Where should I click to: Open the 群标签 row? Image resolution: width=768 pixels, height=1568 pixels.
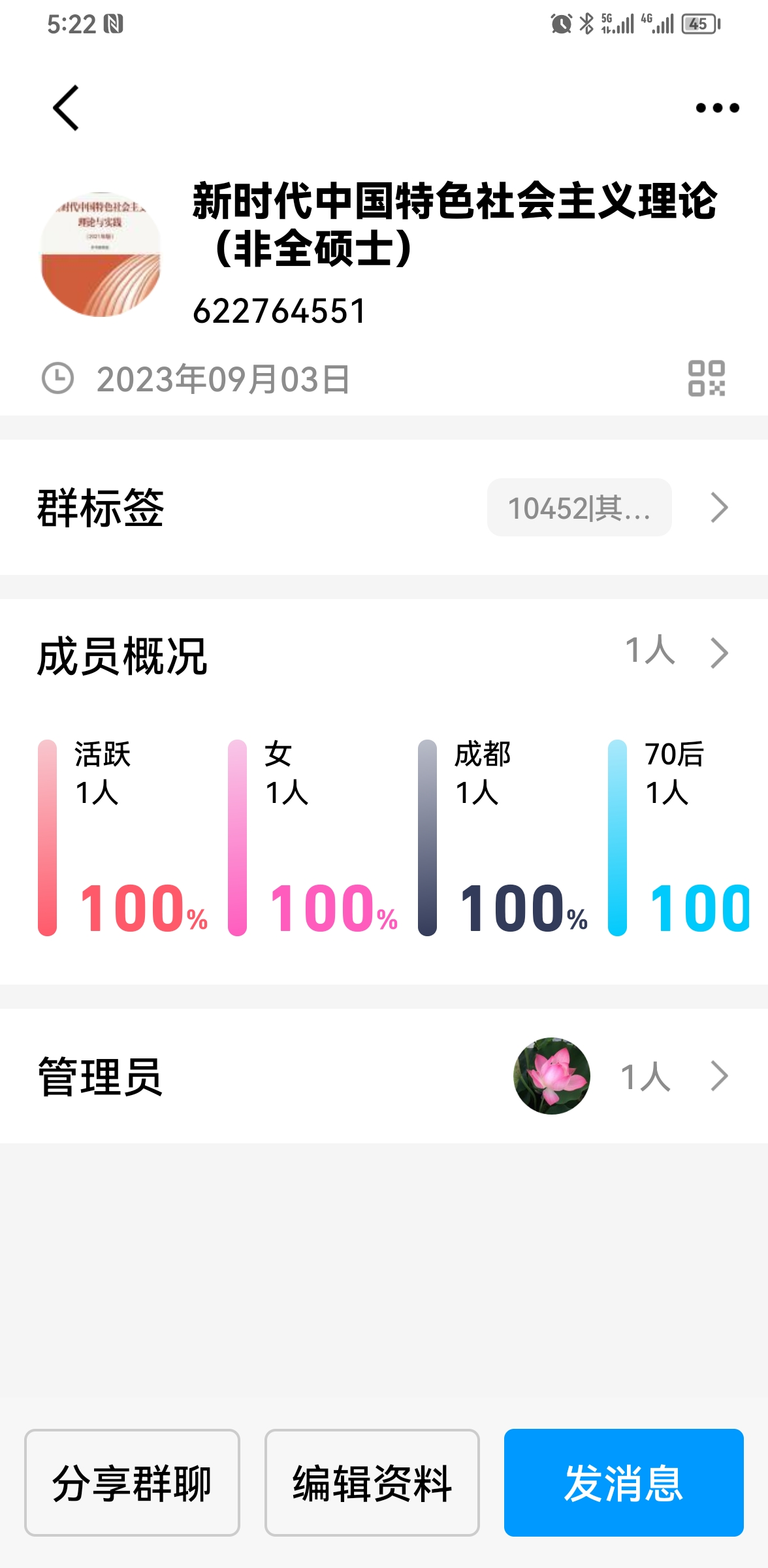[384, 508]
